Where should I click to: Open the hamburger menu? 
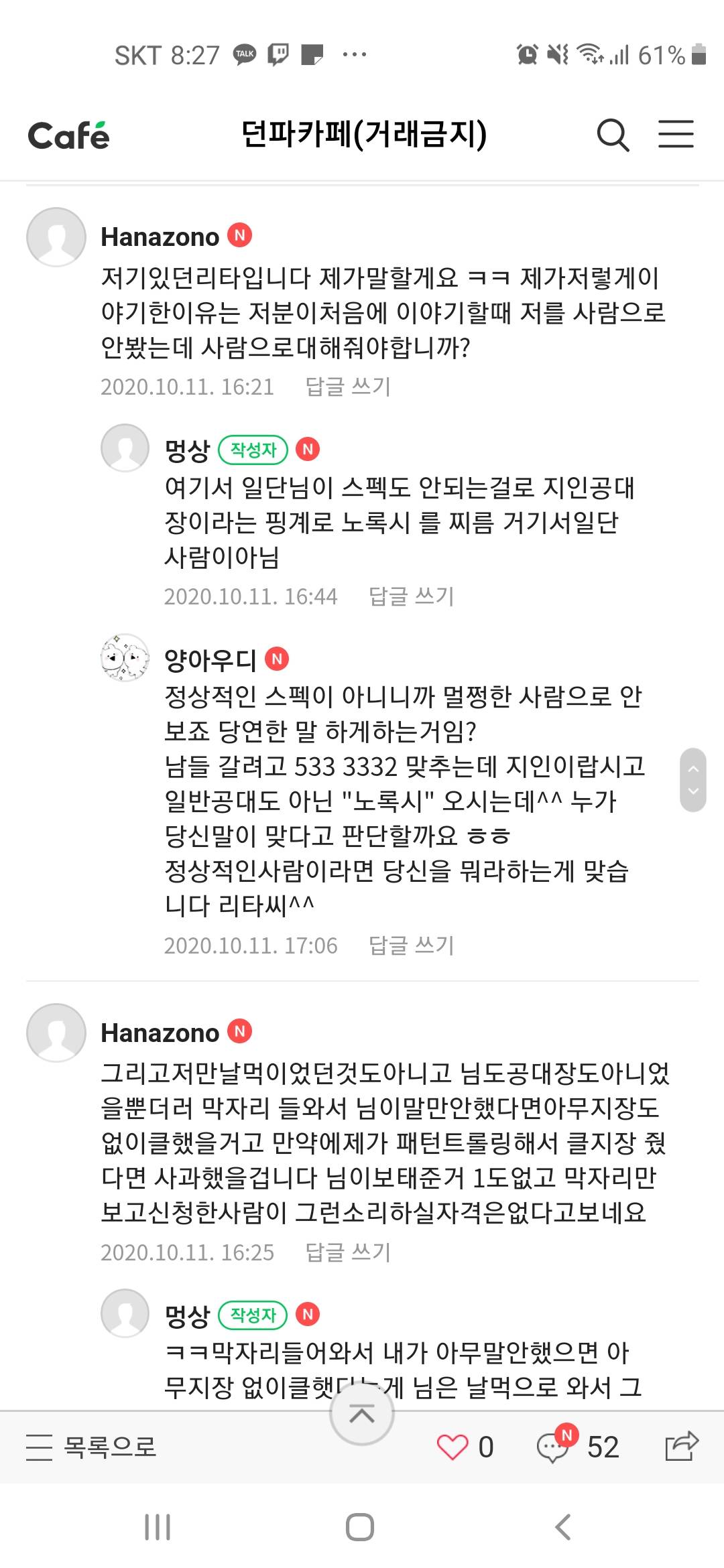coord(675,134)
